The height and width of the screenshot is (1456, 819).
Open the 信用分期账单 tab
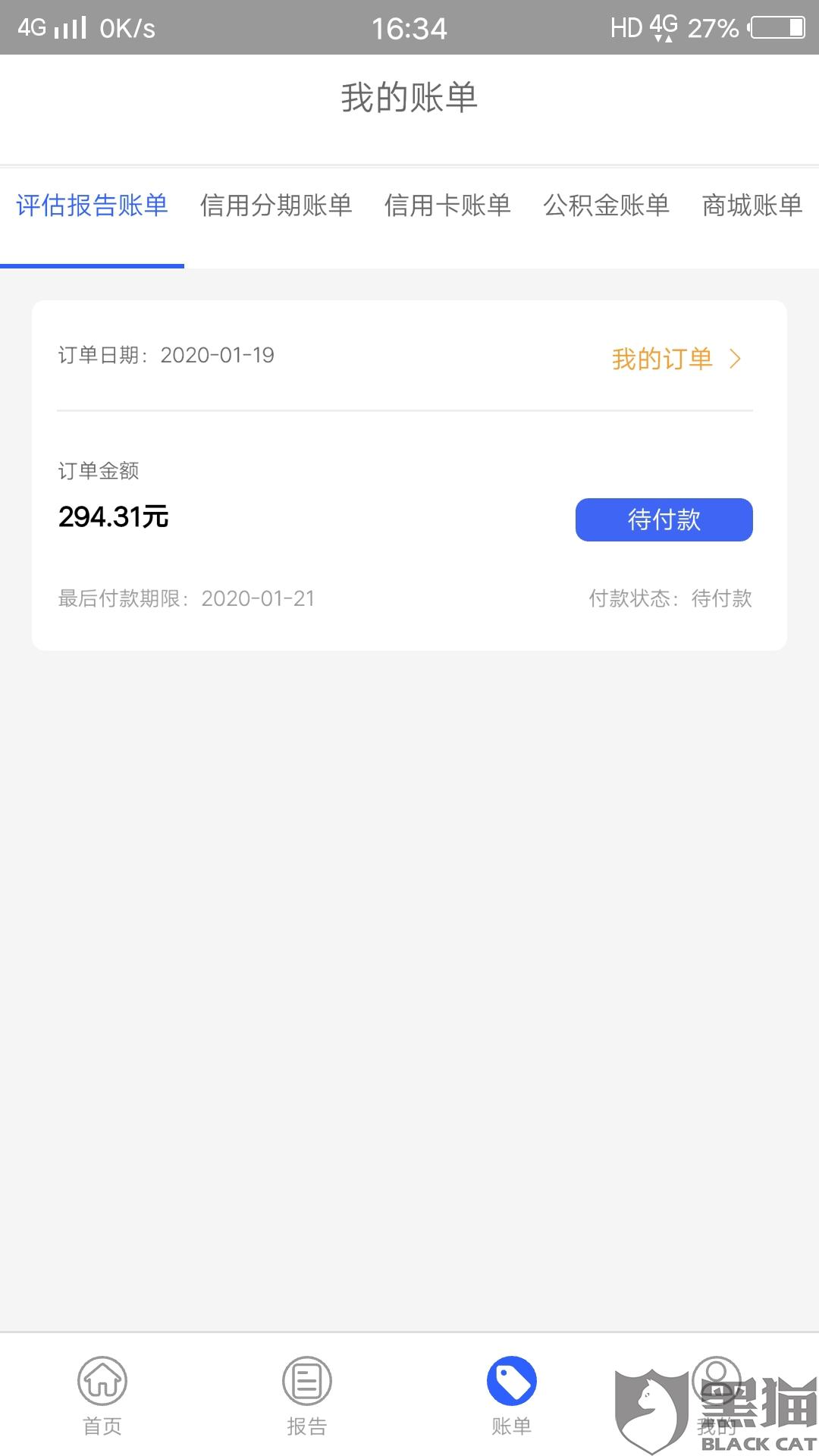276,206
